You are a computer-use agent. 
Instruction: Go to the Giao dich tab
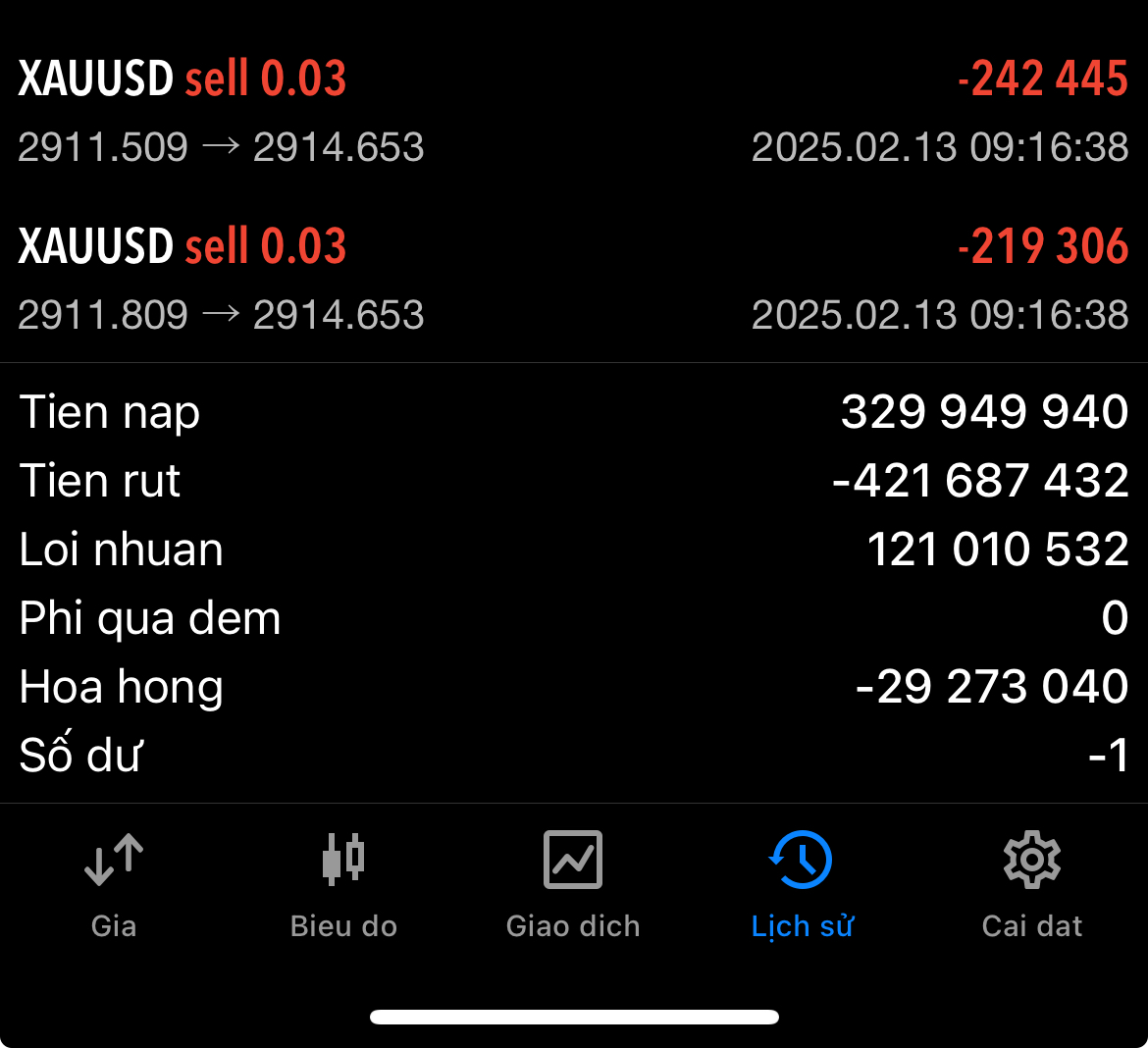(x=573, y=885)
